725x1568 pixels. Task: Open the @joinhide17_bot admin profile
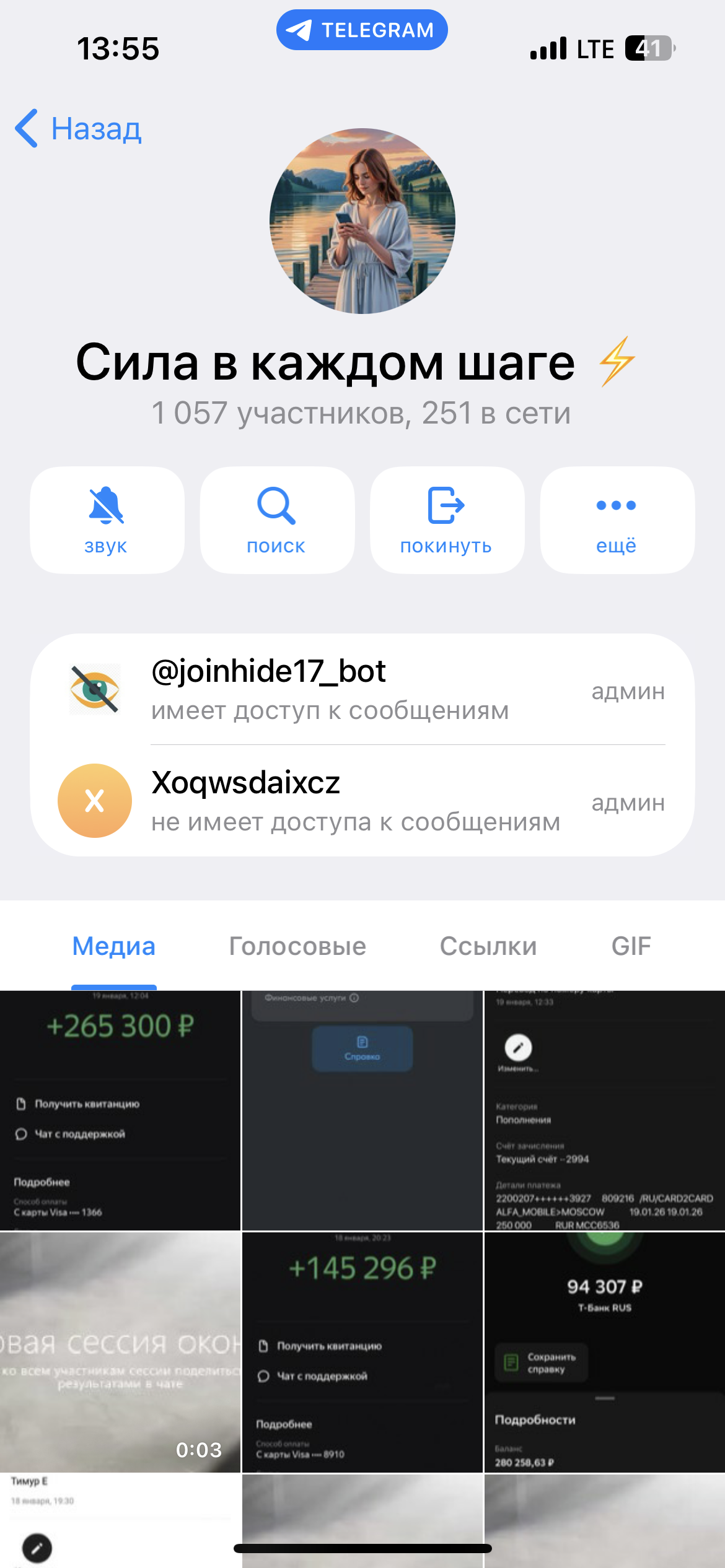pos(347,689)
